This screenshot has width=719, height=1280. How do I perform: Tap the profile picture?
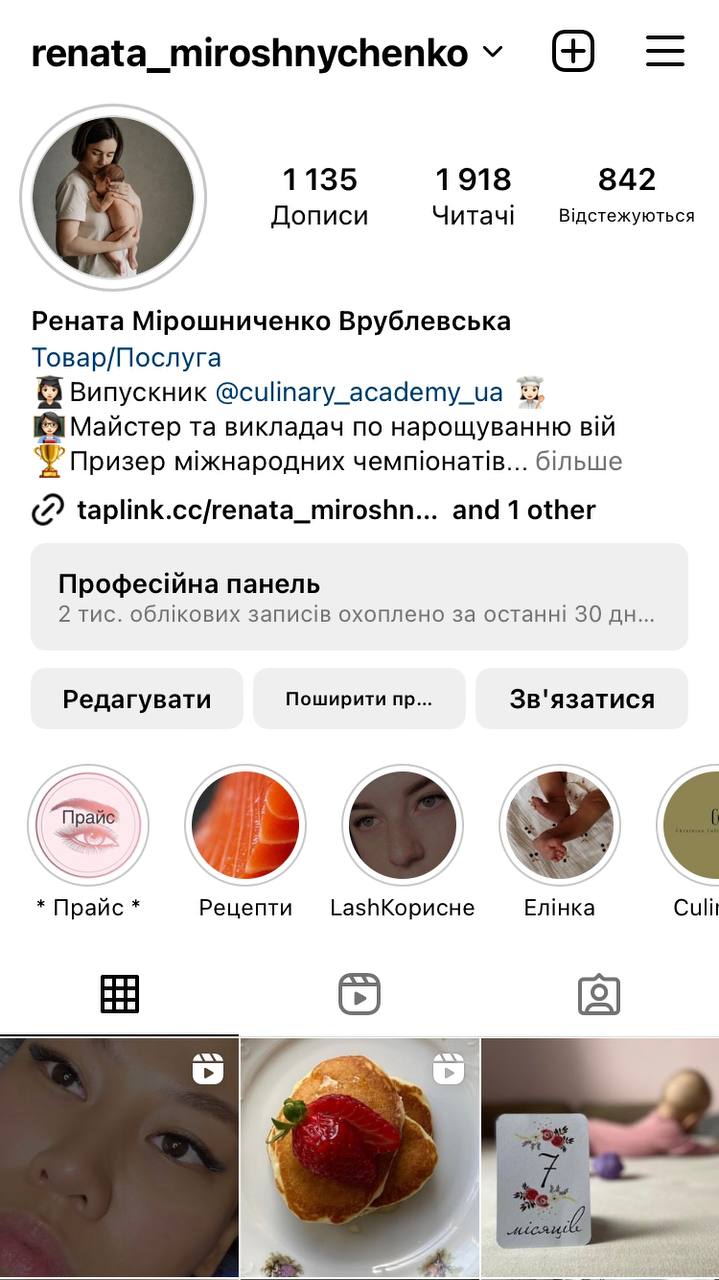coord(113,196)
